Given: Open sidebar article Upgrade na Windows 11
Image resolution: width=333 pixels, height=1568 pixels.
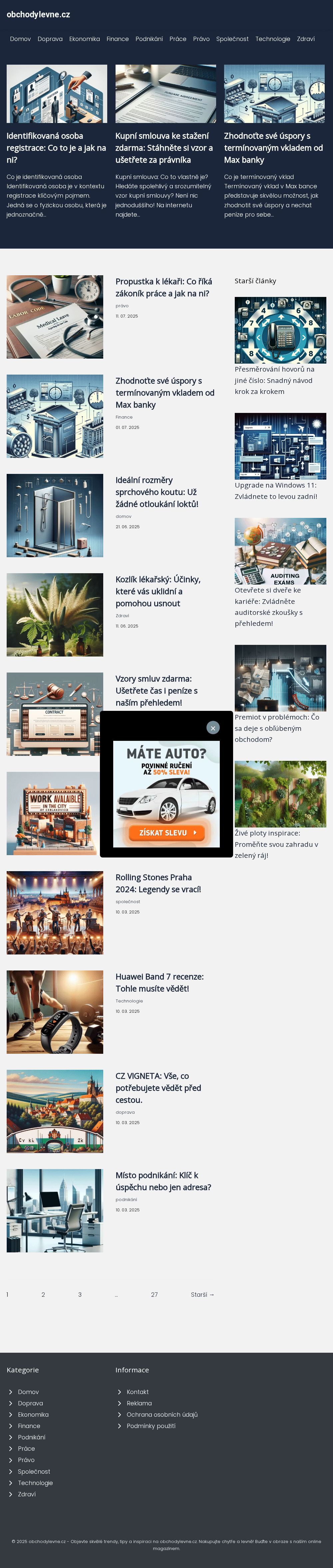Looking at the screenshot, I should pyautogui.click(x=275, y=491).
